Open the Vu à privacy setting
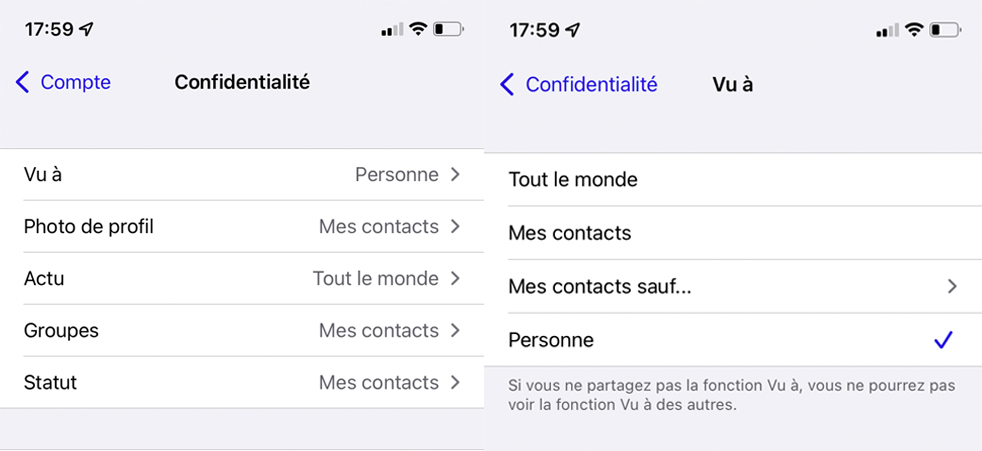This screenshot has width=982, height=451. coord(241,175)
